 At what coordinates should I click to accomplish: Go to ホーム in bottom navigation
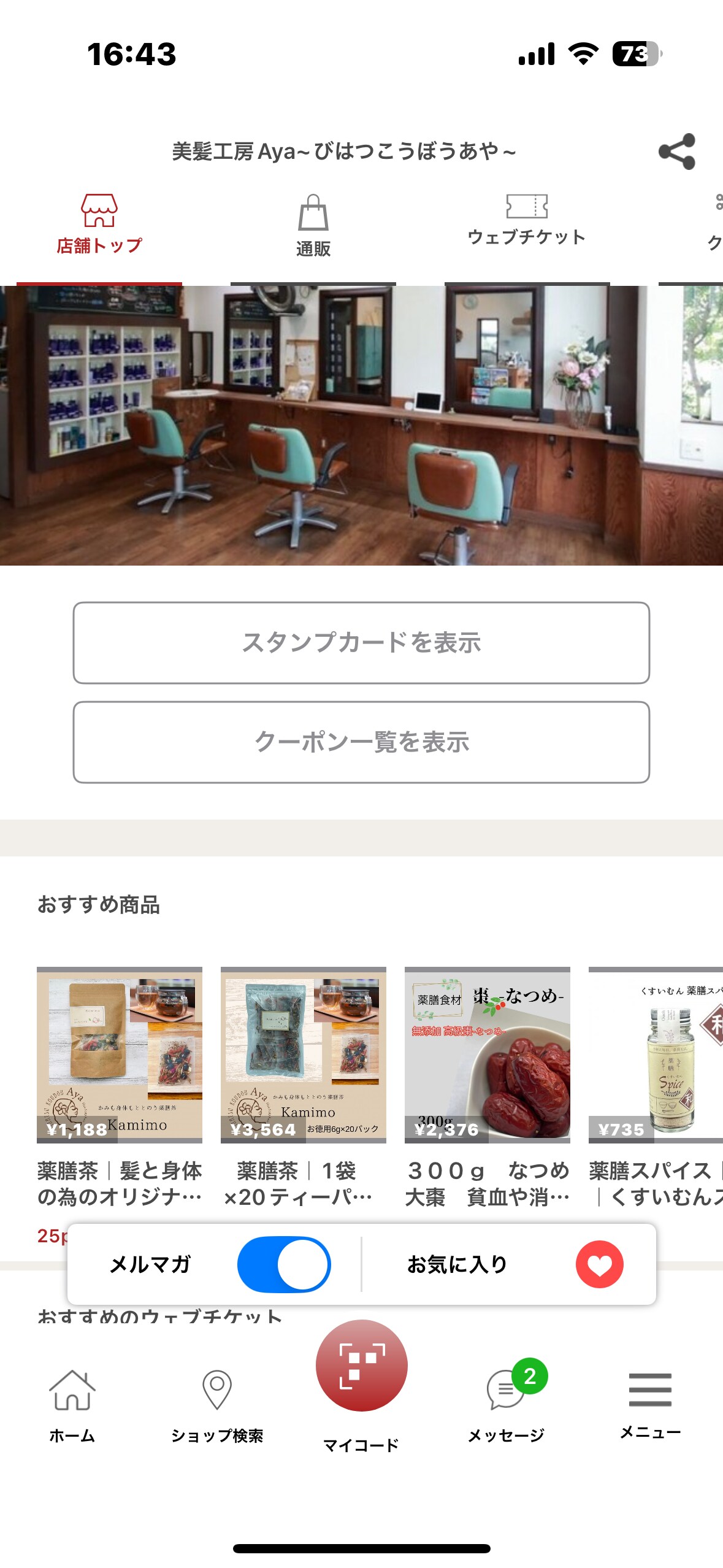pyautogui.click(x=72, y=1402)
